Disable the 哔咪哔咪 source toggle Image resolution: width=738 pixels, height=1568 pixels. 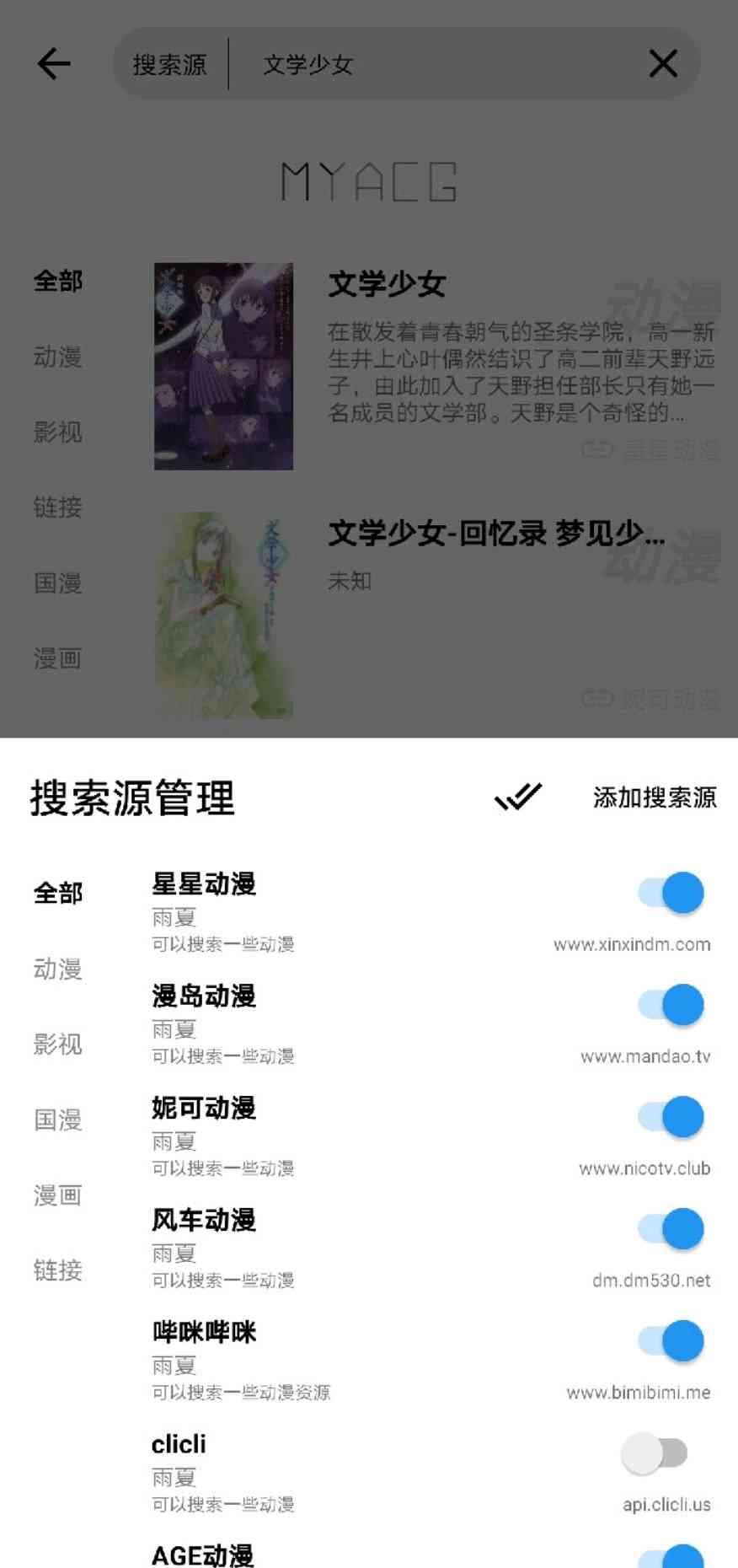click(666, 1340)
